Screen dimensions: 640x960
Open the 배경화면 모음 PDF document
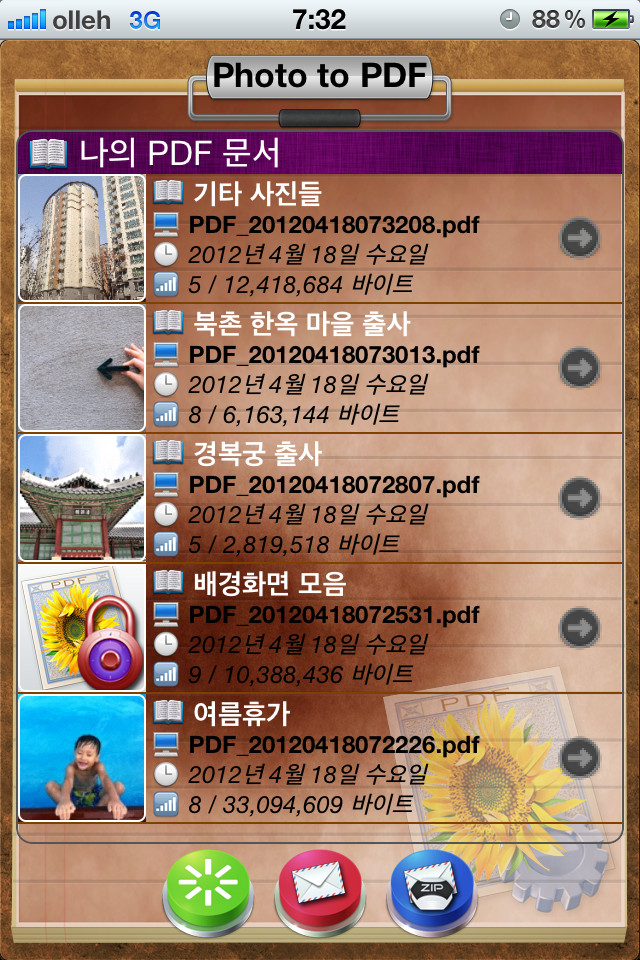coord(330,628)
